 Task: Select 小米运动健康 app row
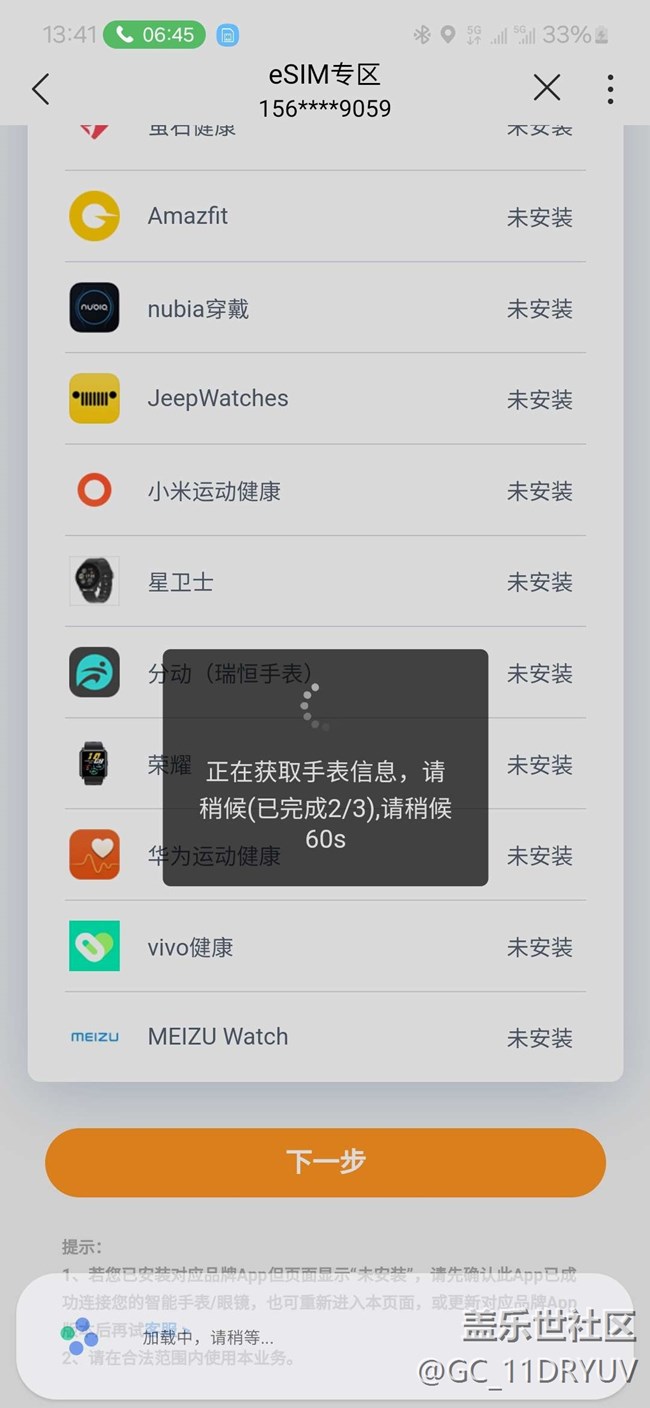click(x=325, y=491)
